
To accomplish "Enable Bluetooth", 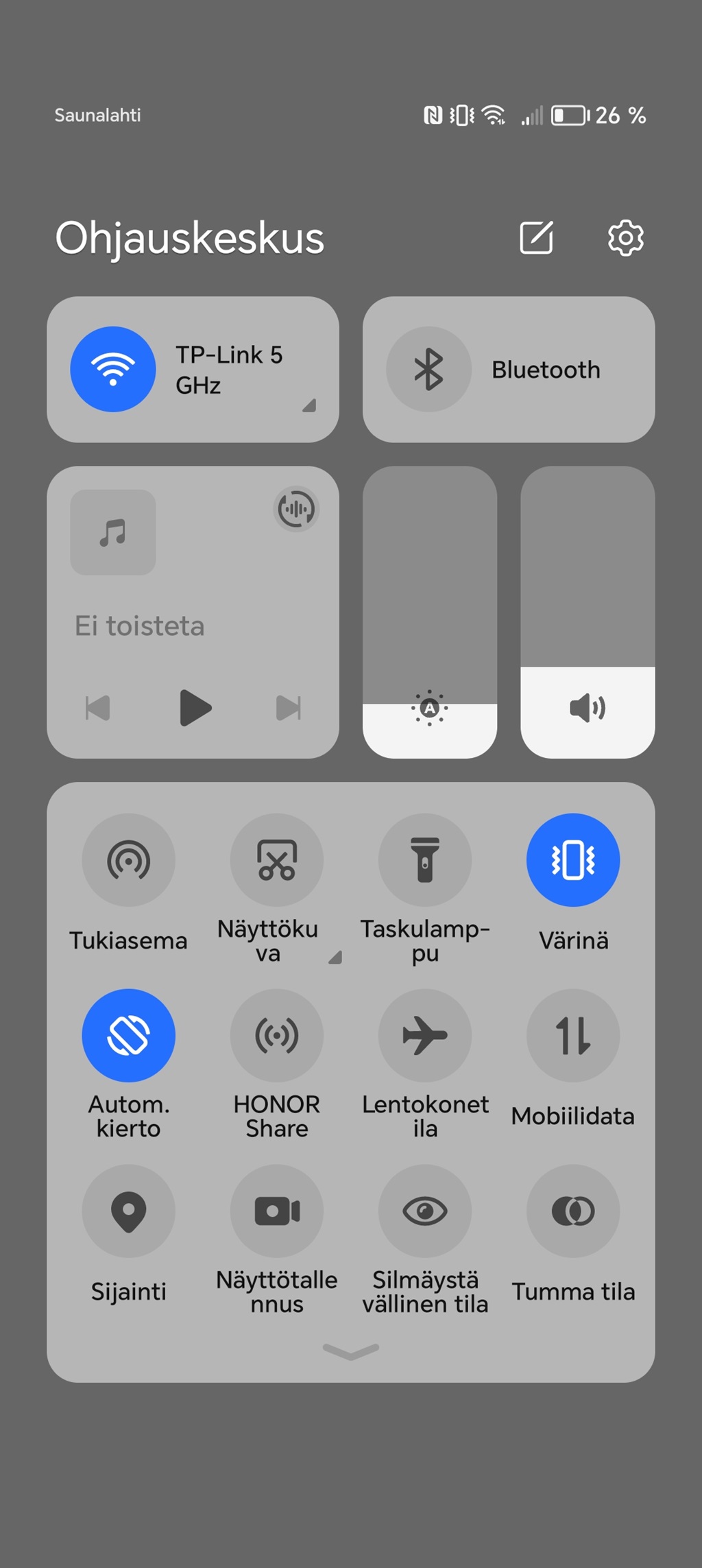I will click(x=429, y=369).
